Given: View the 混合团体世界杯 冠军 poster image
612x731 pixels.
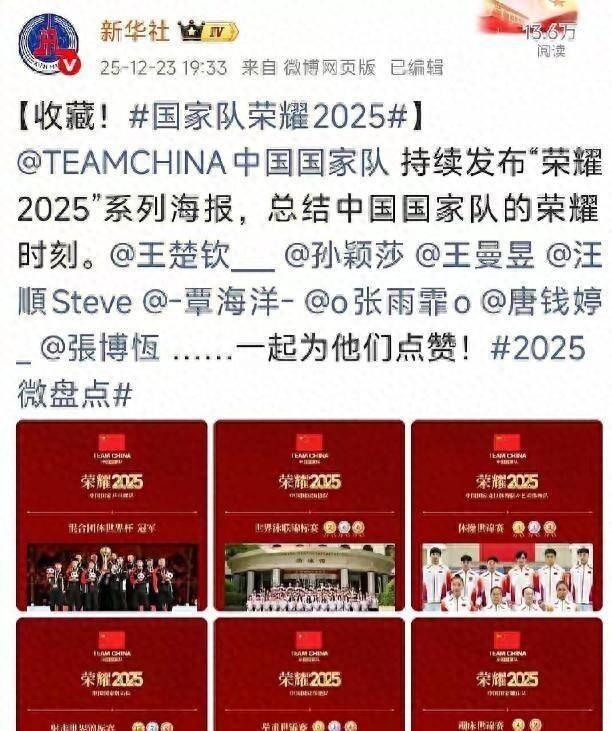Looking at the screenshot, I should pos(112,515).
